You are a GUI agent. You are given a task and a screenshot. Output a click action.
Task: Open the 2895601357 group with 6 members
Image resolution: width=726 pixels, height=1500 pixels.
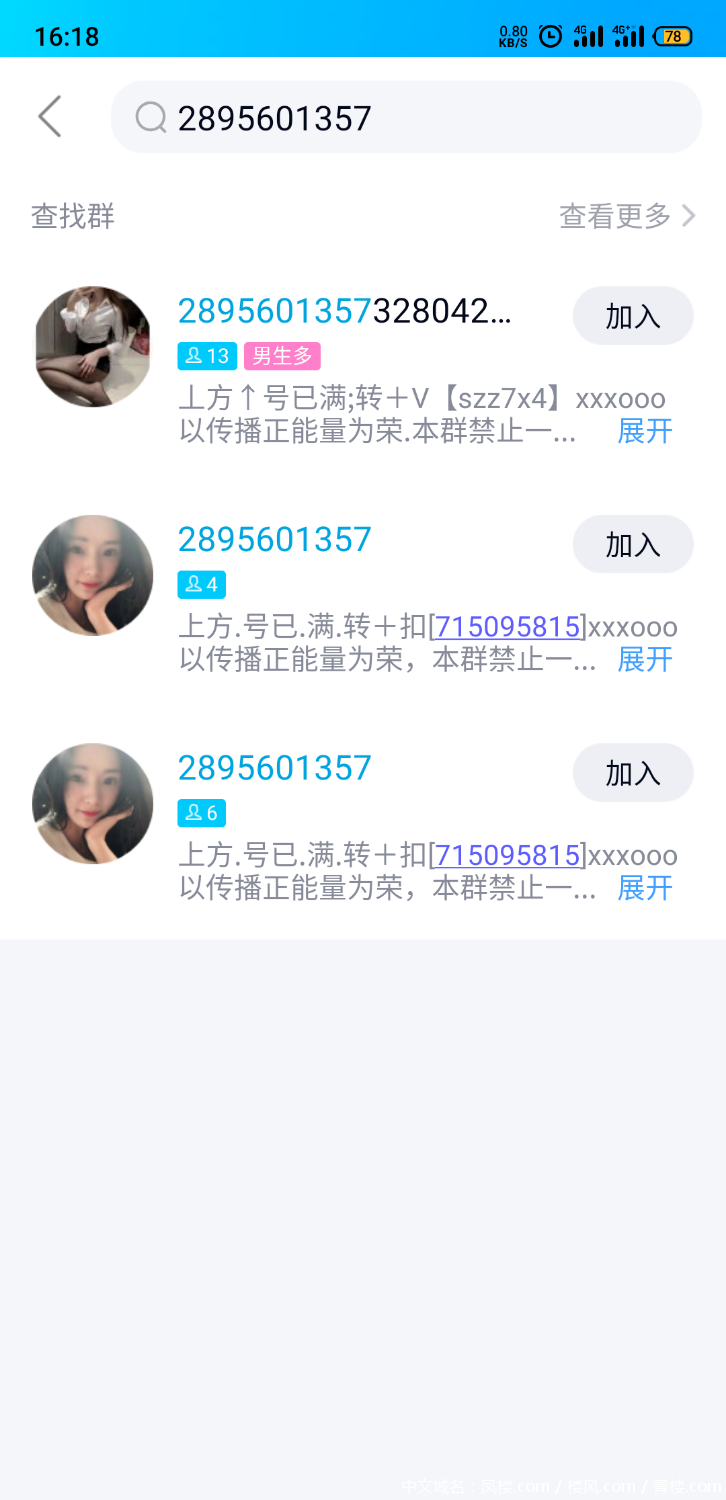click(x=274, y=768)
